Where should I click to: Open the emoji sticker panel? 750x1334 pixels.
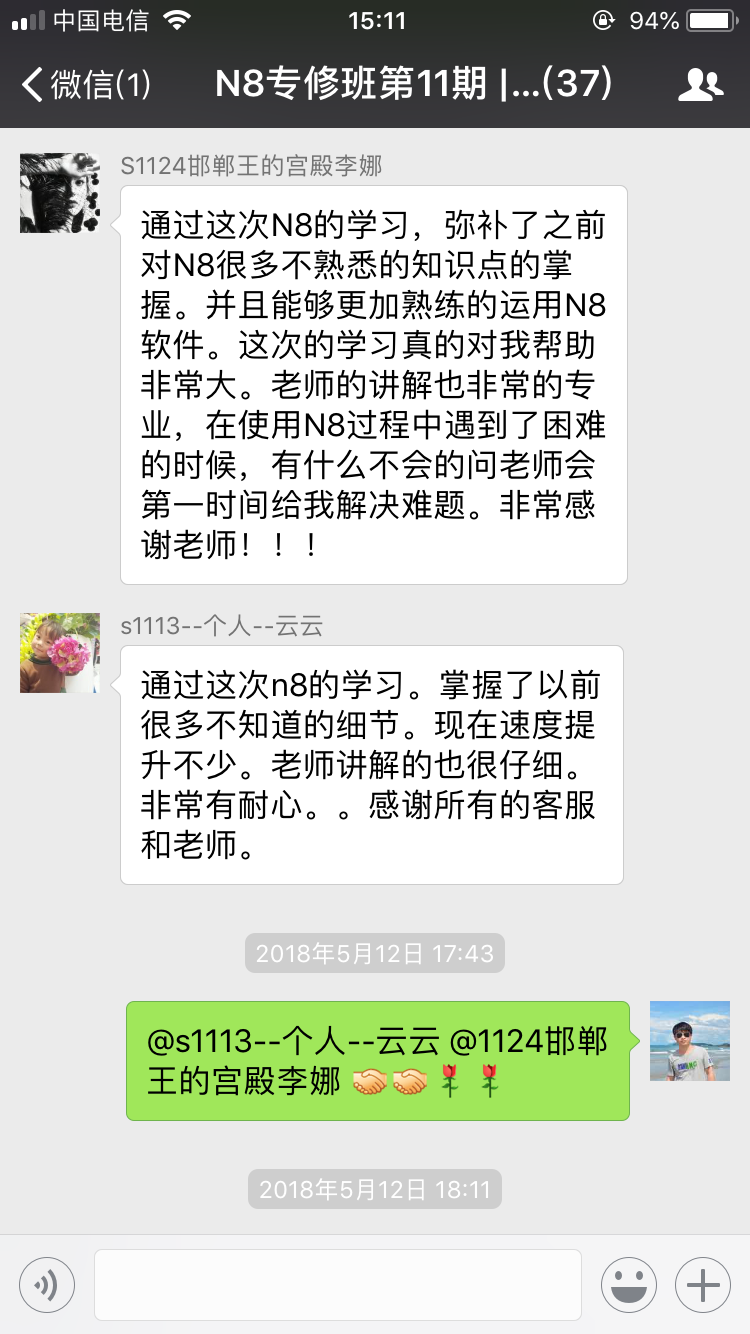point(629,1284)
